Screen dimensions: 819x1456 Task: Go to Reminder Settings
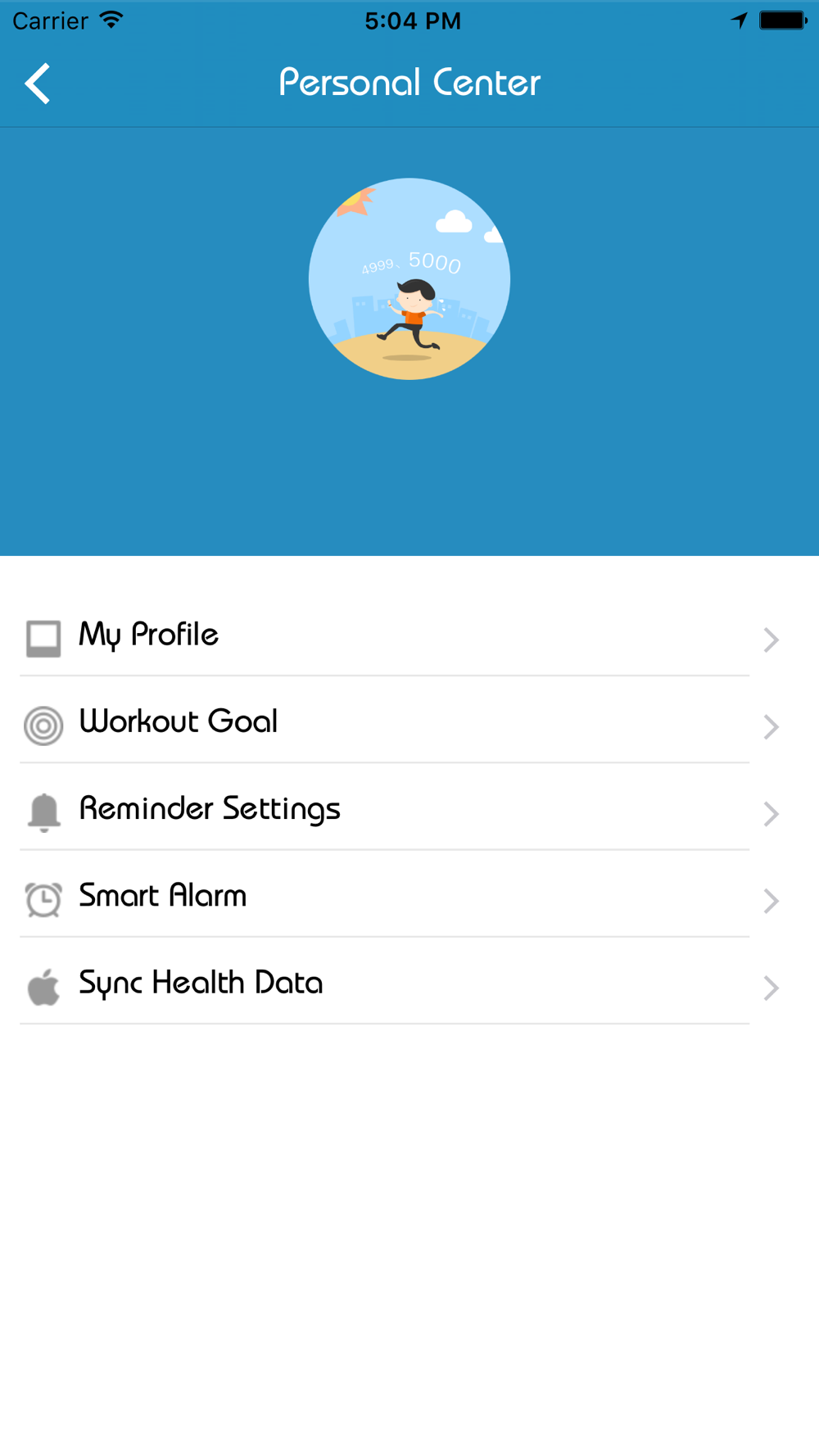tap(385, 810)
